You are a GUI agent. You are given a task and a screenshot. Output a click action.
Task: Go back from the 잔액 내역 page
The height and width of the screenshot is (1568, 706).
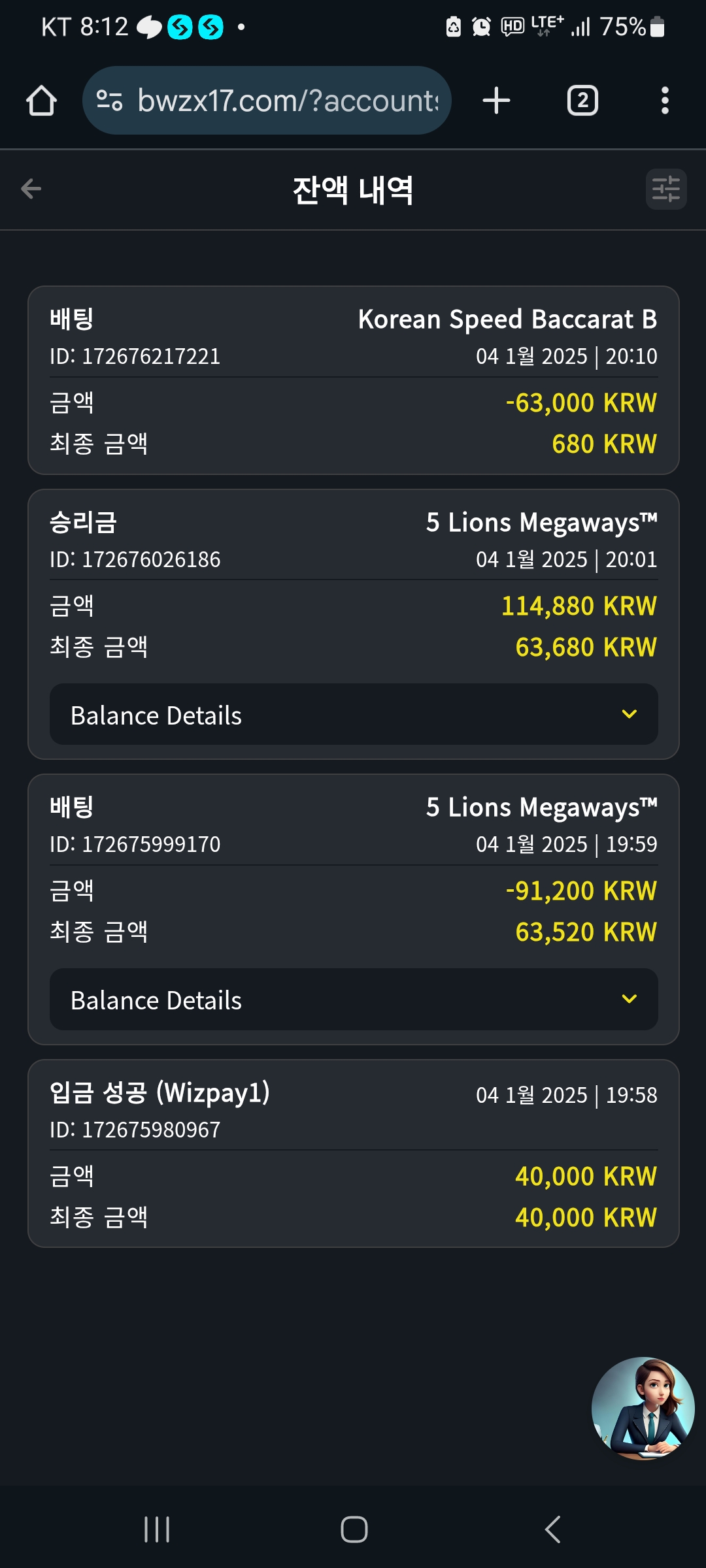31,189
